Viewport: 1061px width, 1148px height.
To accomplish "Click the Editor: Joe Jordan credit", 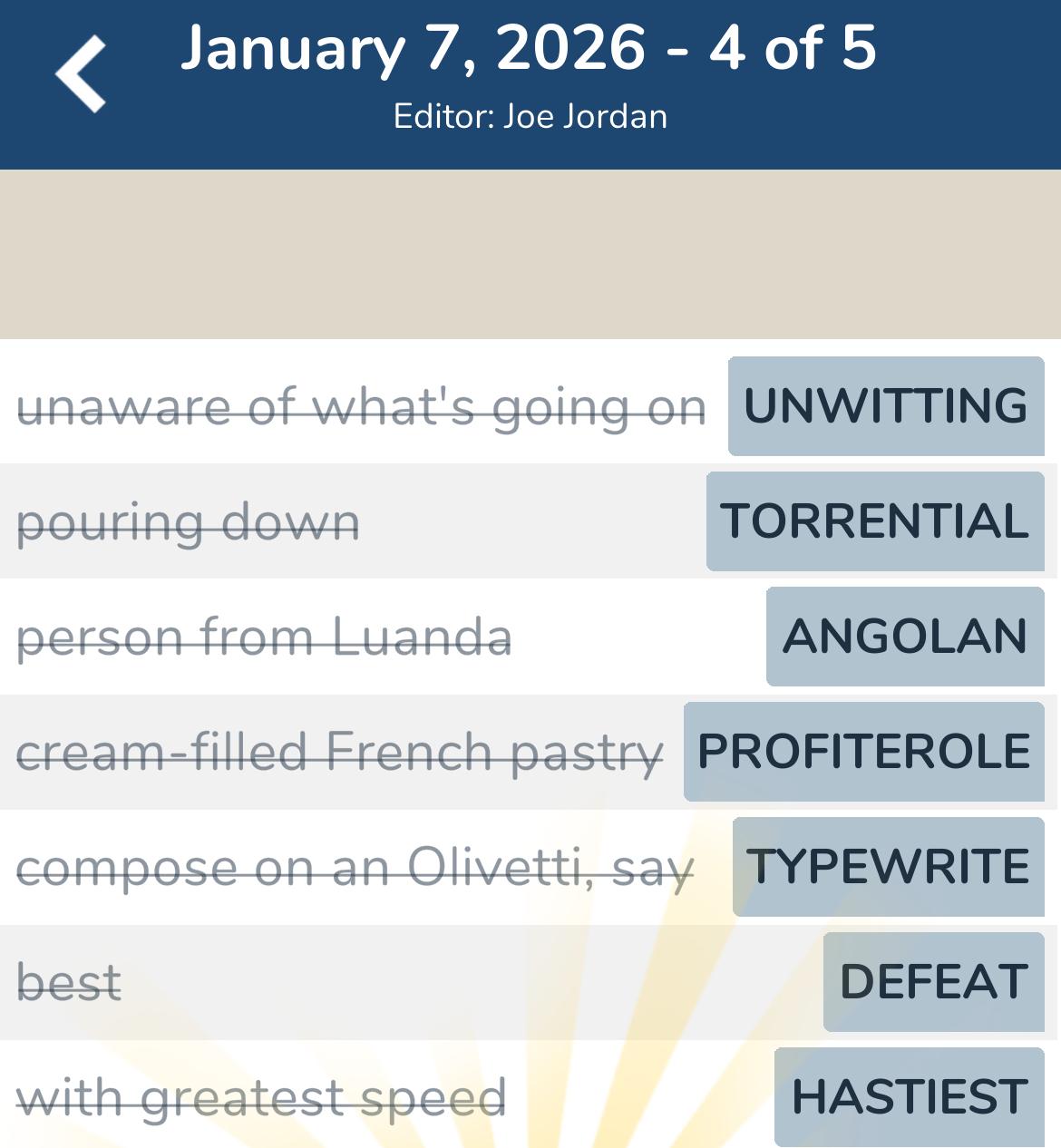I will (530, 116).
